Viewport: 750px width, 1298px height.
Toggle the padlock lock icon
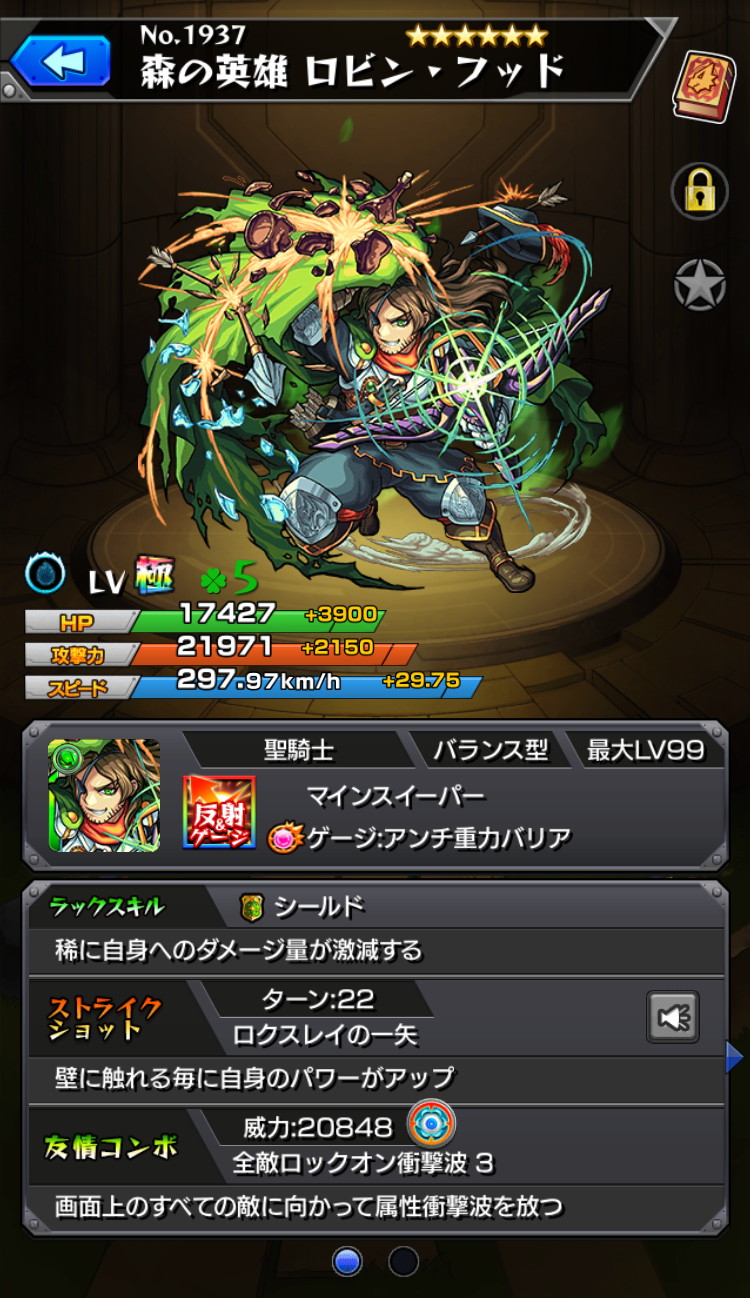(699, 190)
